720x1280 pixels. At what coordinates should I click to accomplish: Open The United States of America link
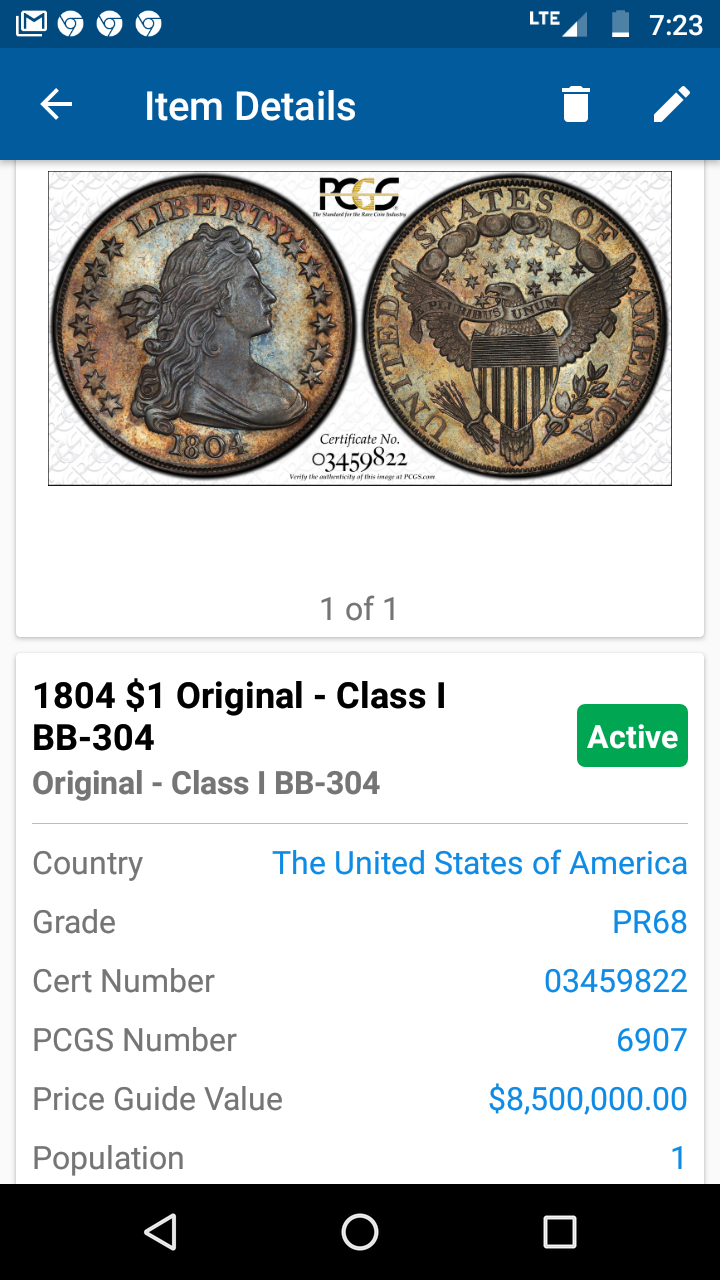[x=479, y=863]
